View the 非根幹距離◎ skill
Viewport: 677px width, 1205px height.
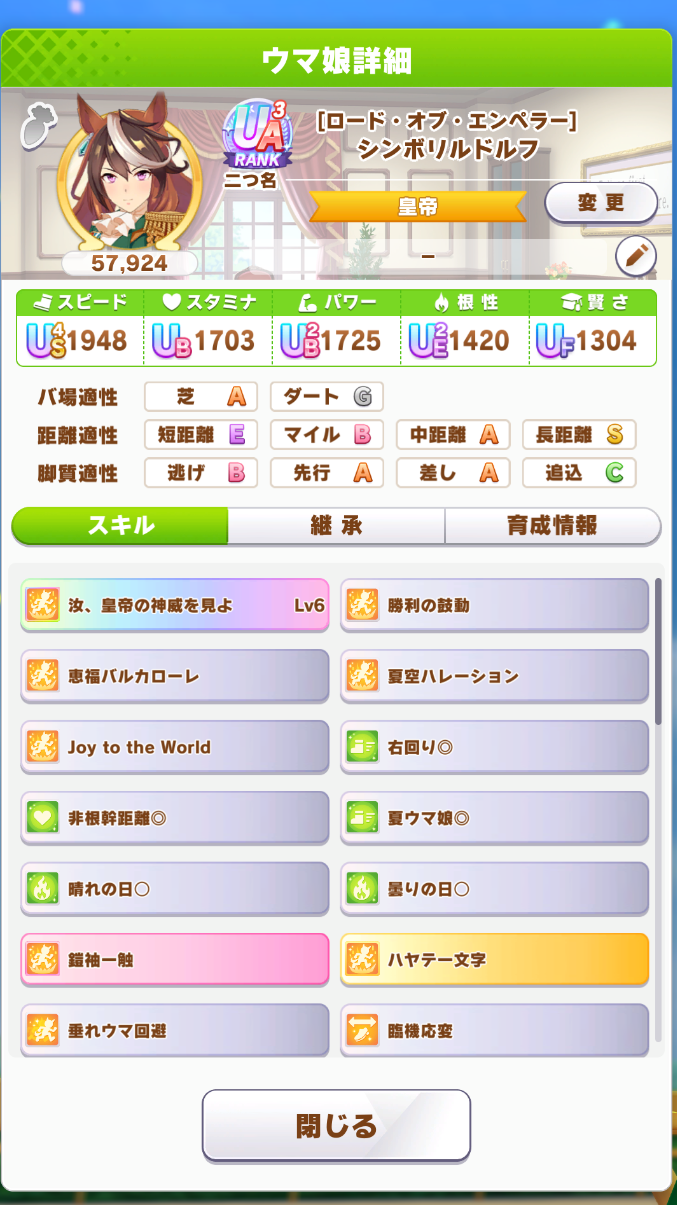pyautogui.click(x=175, y=818)
